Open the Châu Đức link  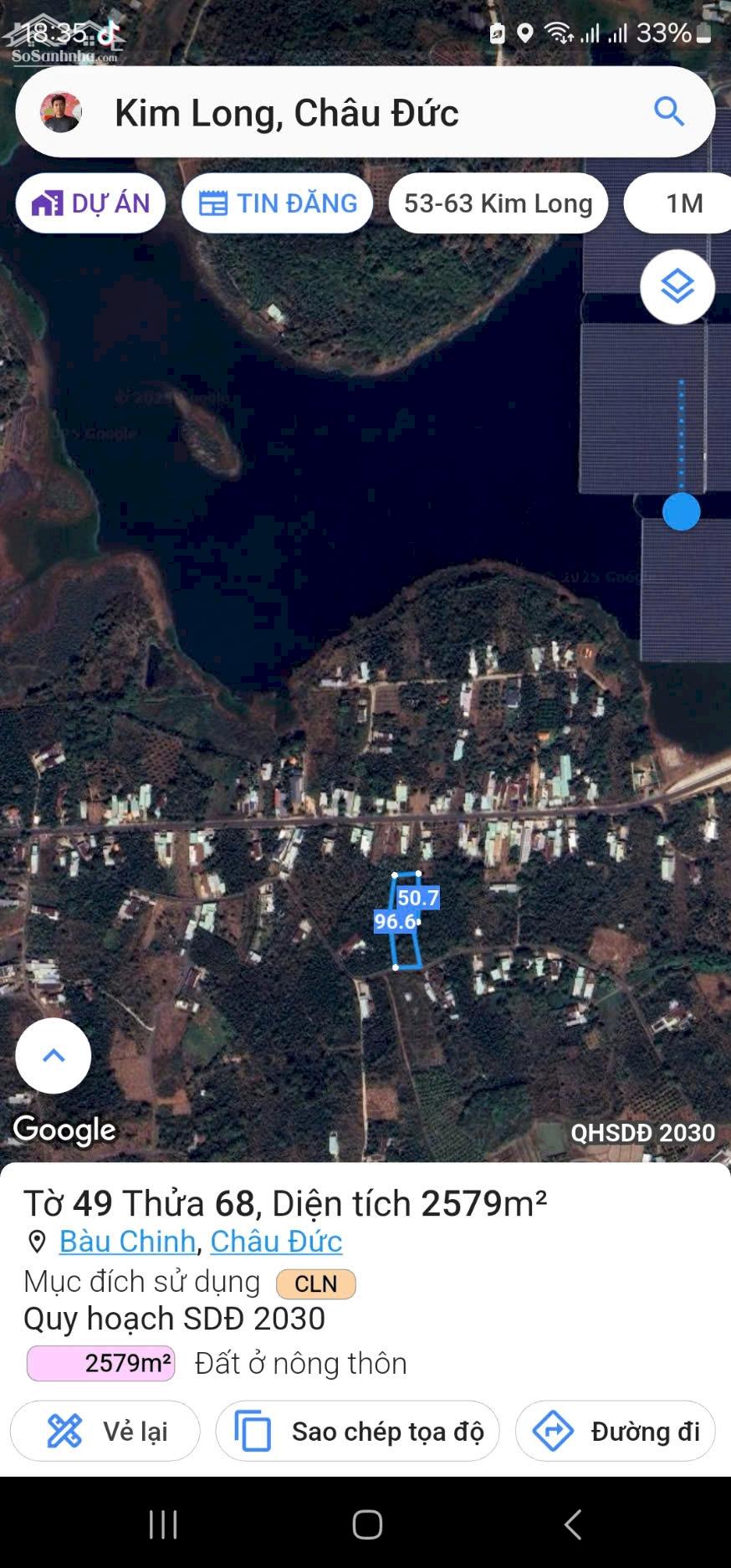coord(276,1241)
